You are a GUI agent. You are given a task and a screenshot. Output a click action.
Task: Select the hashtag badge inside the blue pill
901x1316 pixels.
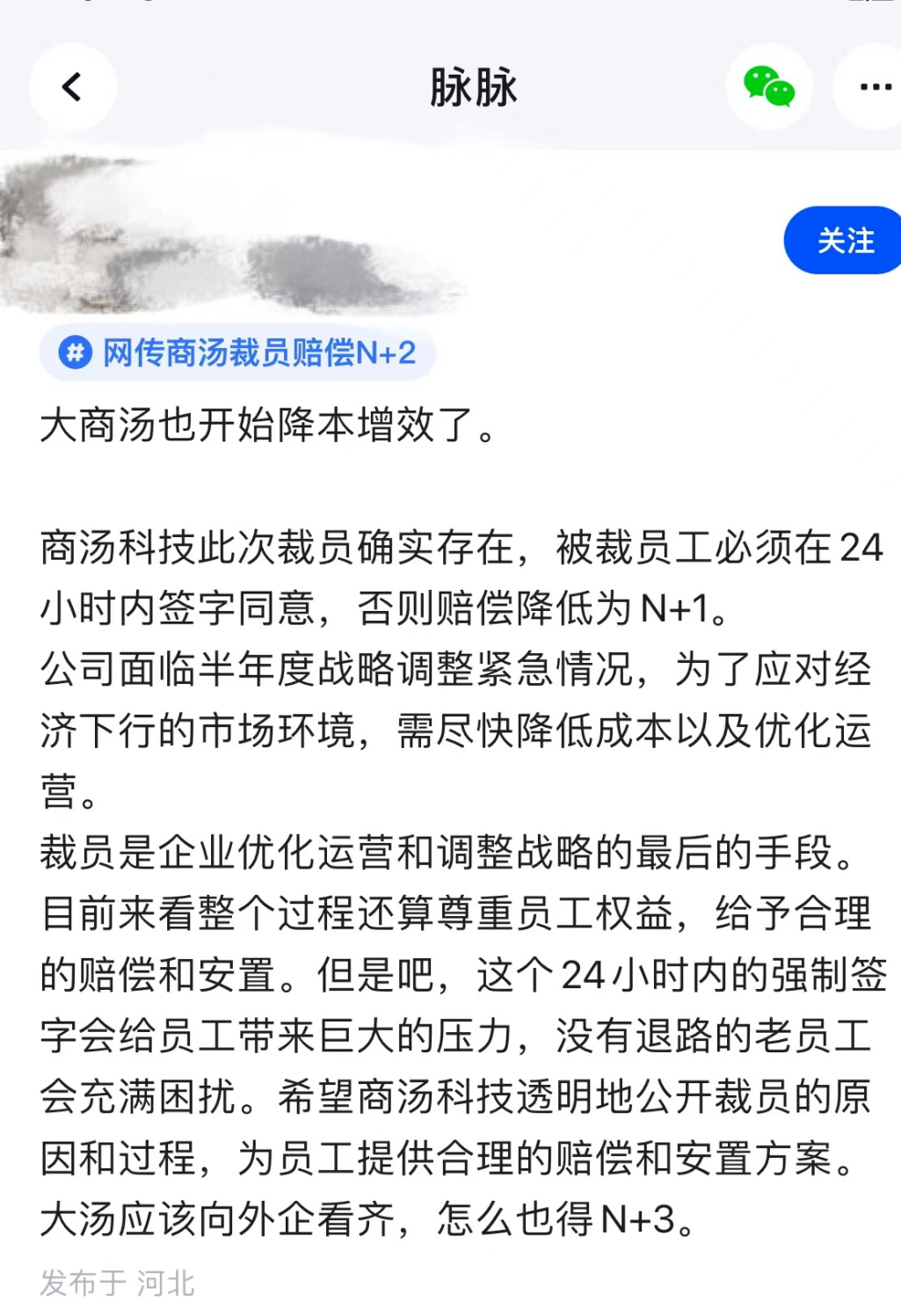pos(75,353)
